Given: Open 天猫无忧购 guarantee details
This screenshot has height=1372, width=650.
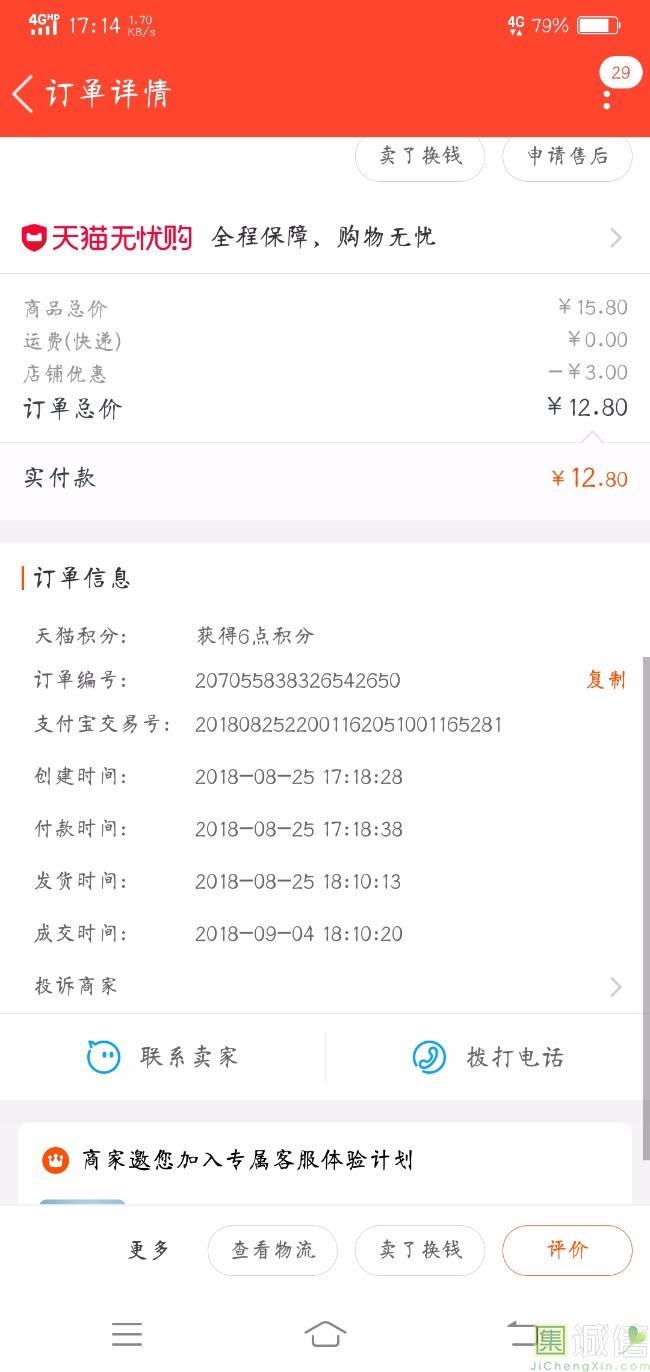Looking at the screenshot, I should [325, 237].
